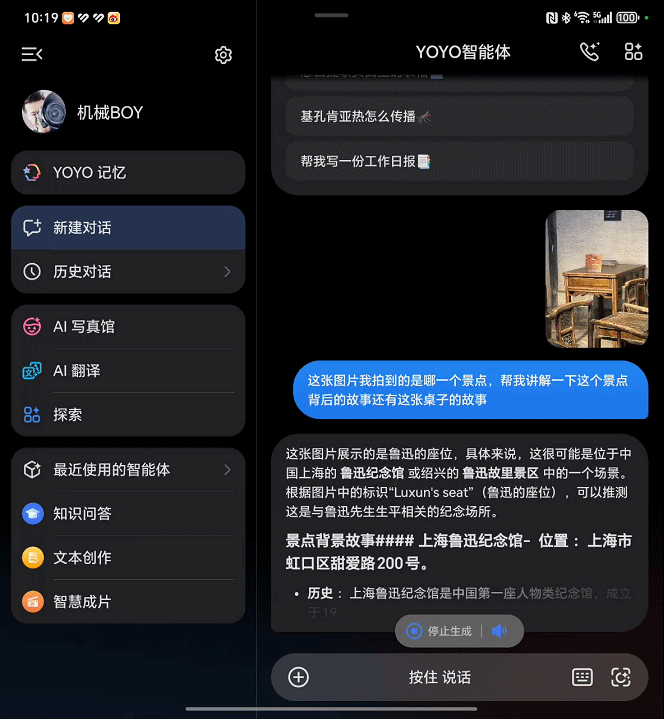
Task: Open YOYO 记忆
Action: coord(128,172)
